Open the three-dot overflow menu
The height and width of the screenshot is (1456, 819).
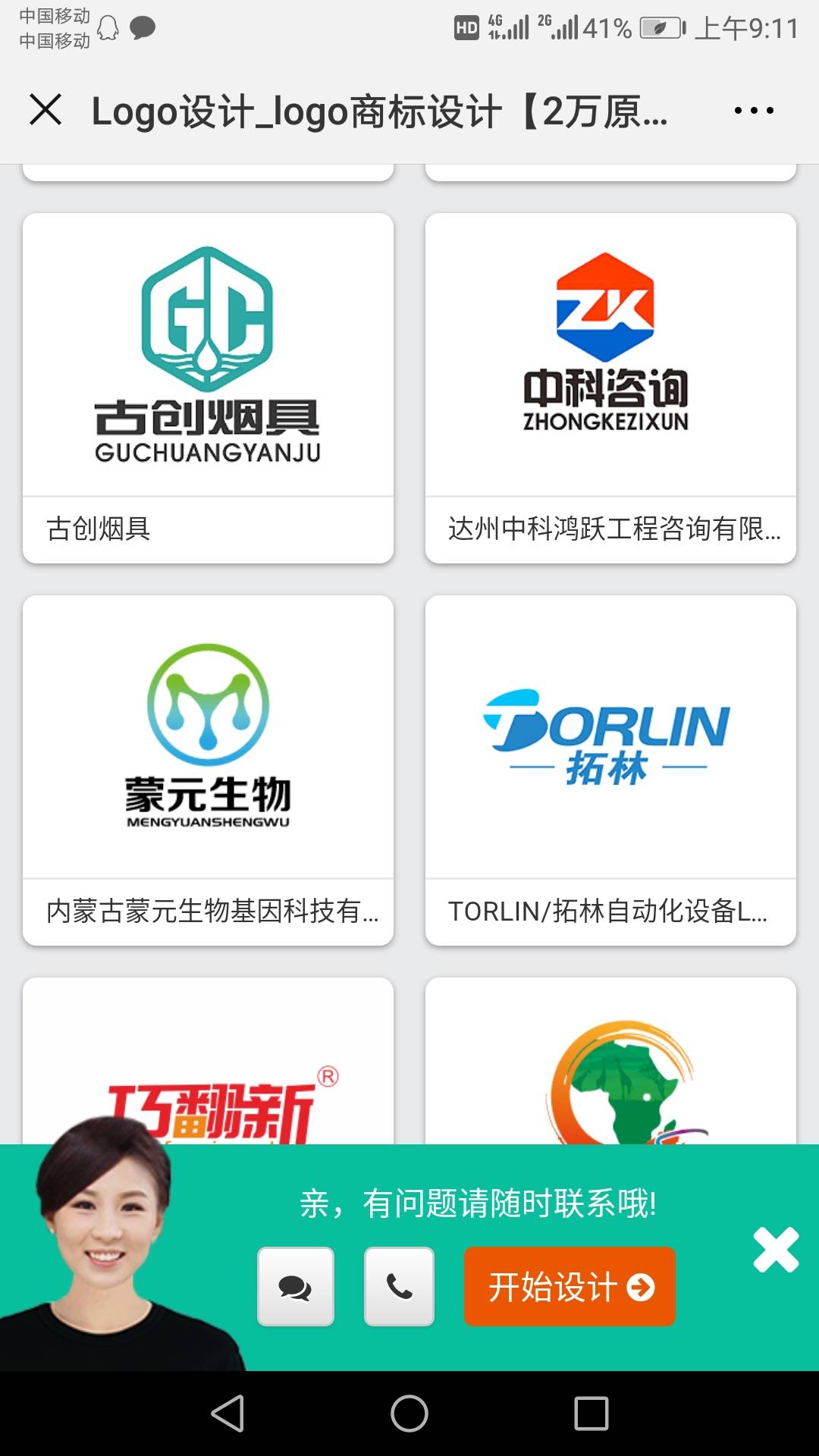coord(754,111)
